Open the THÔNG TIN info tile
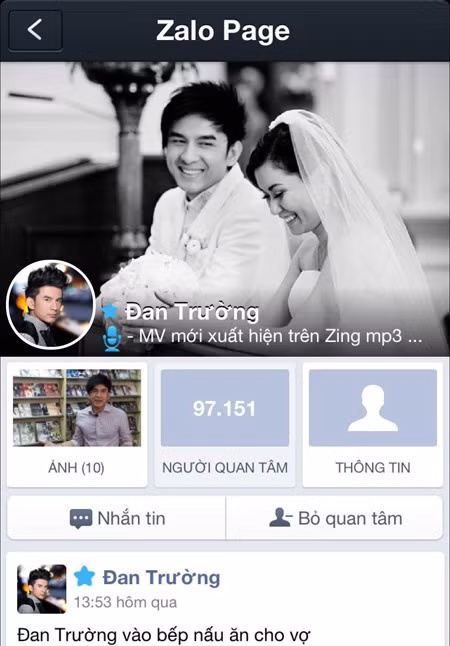 pyautogui.click(x=373, y=425)
